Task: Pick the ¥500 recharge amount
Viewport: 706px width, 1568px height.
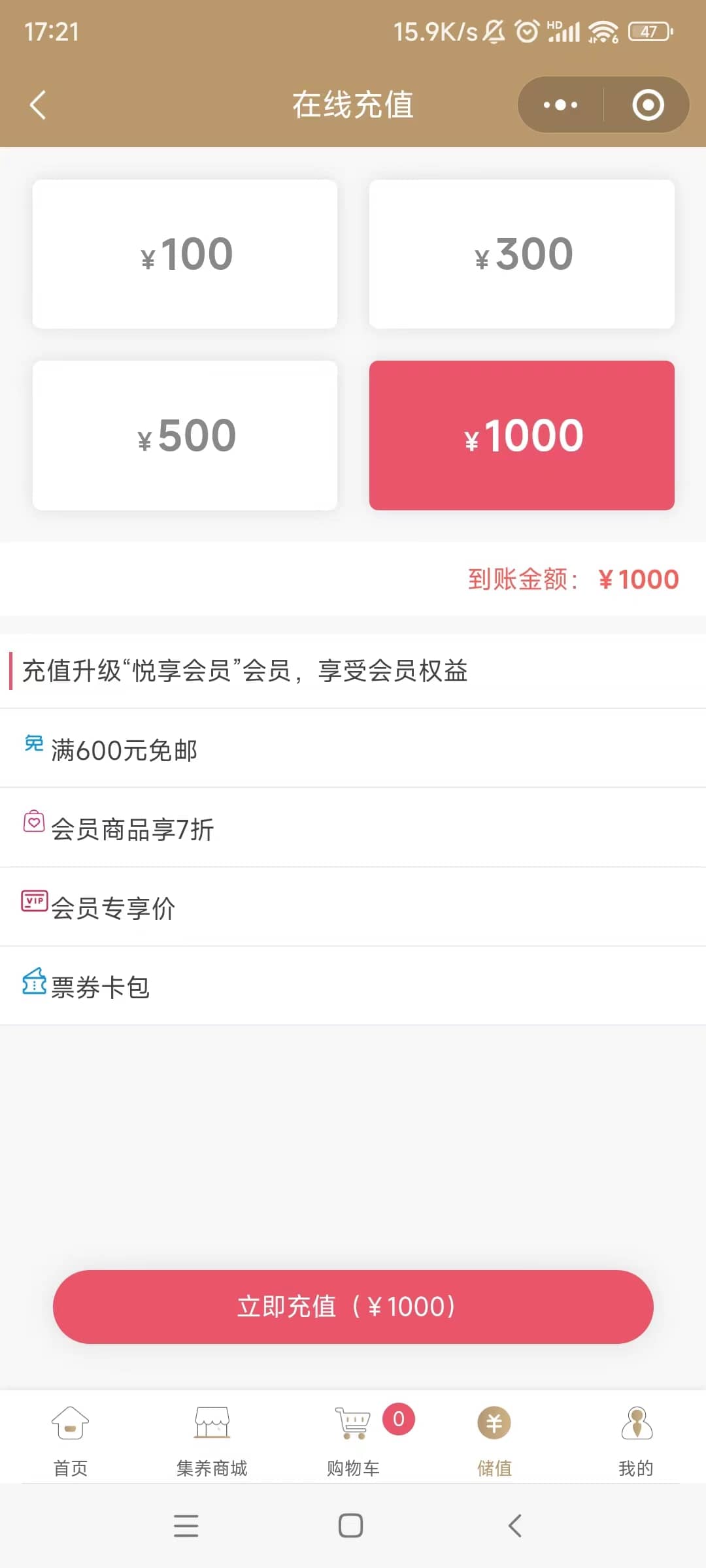Action: click(x=185, y=436)
